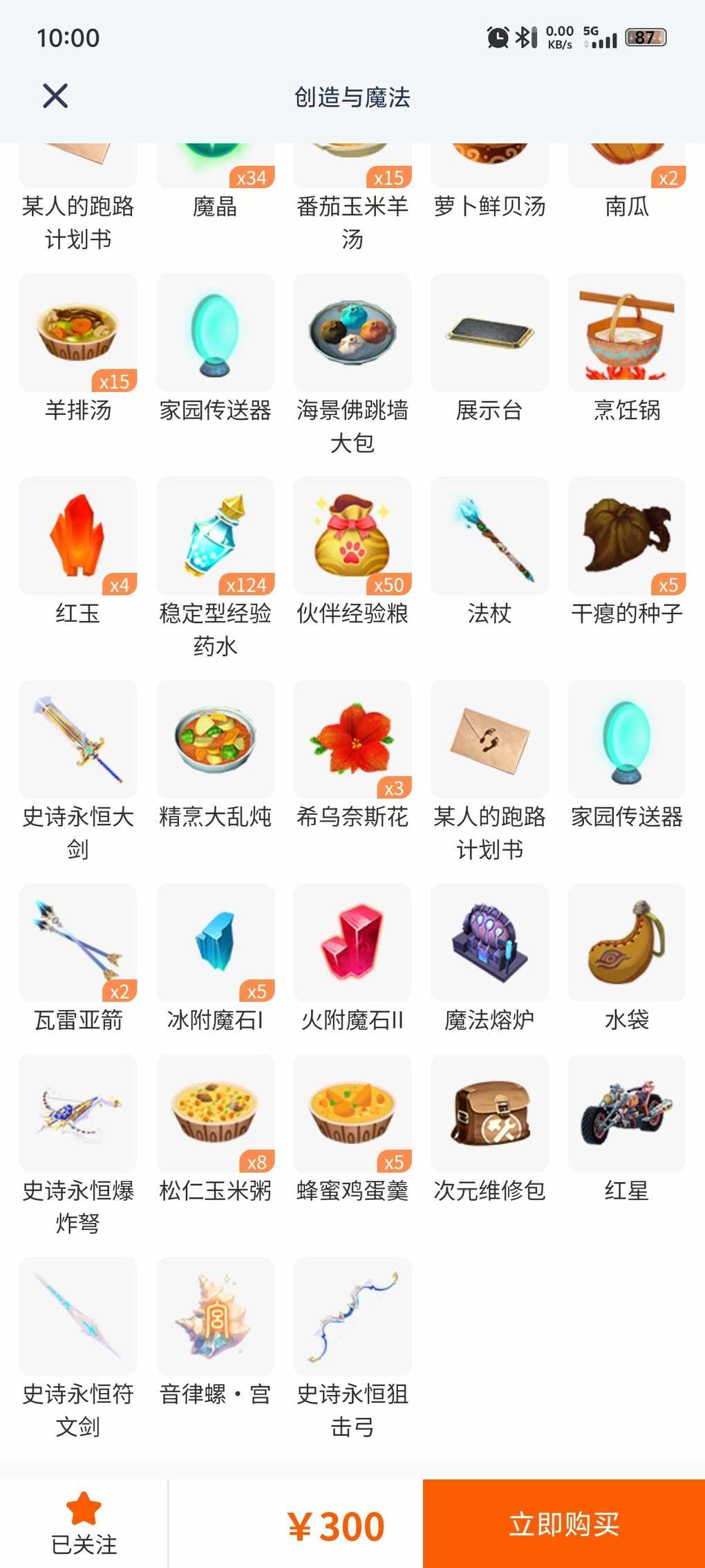Screen dimensions: 705x1568
Task: View 稳定型经验药水 details
Action: coord(215,536)
